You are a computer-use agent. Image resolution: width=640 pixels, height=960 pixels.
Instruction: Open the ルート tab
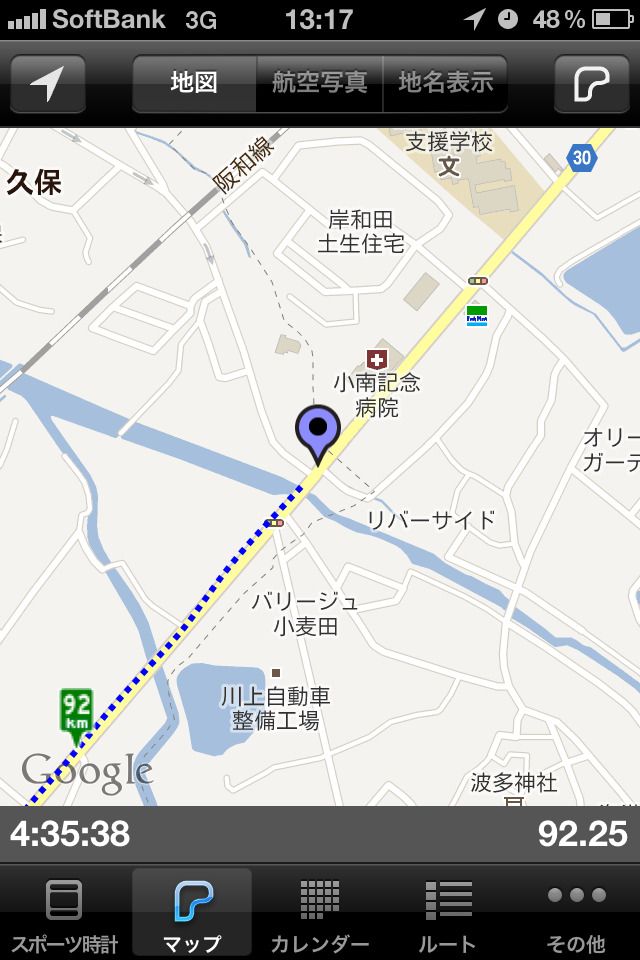tap(448, 912)
